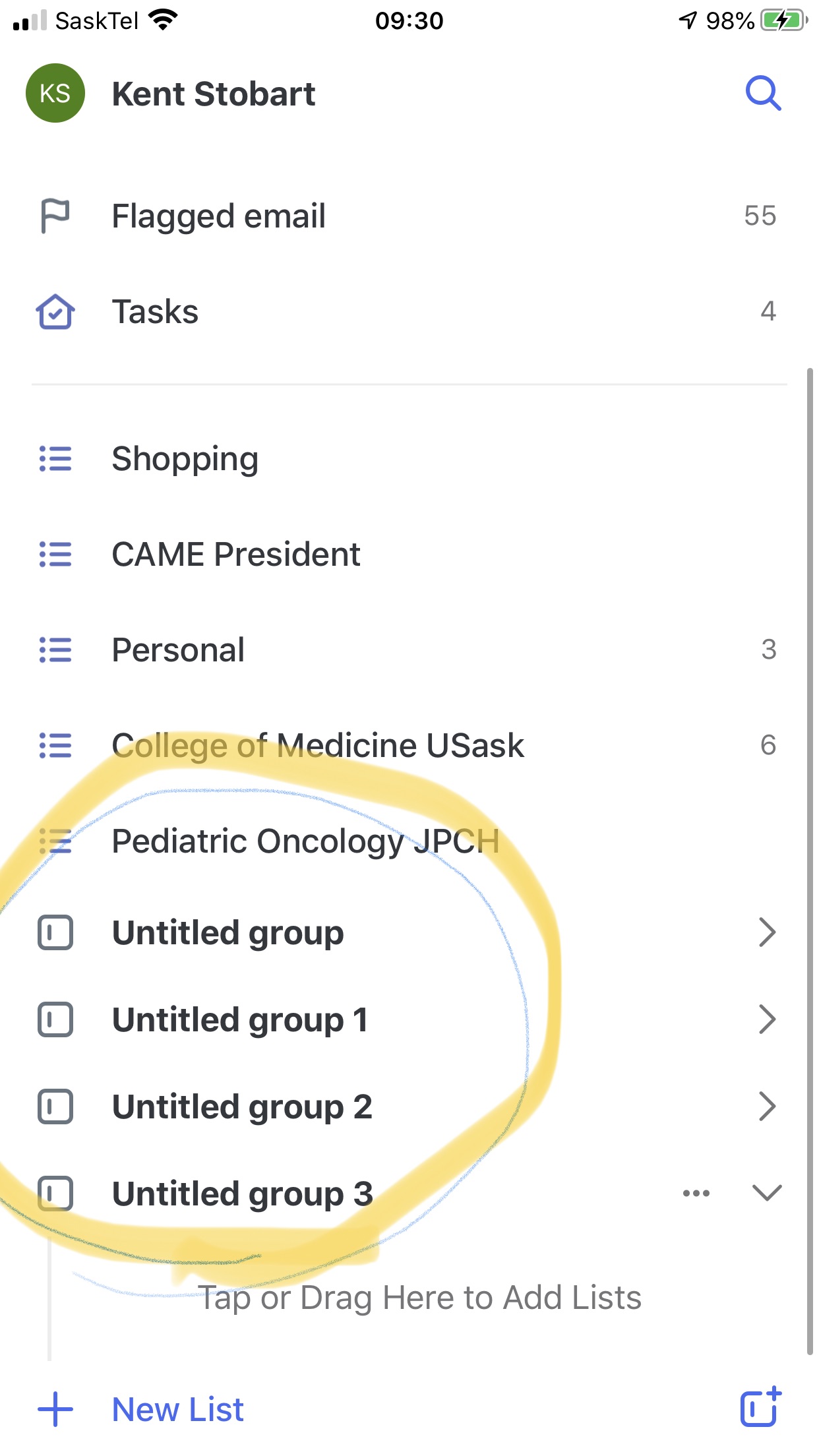Screen dimensions: 819x1456
Task: Open the Flagged email list
Action: [409, 216]
